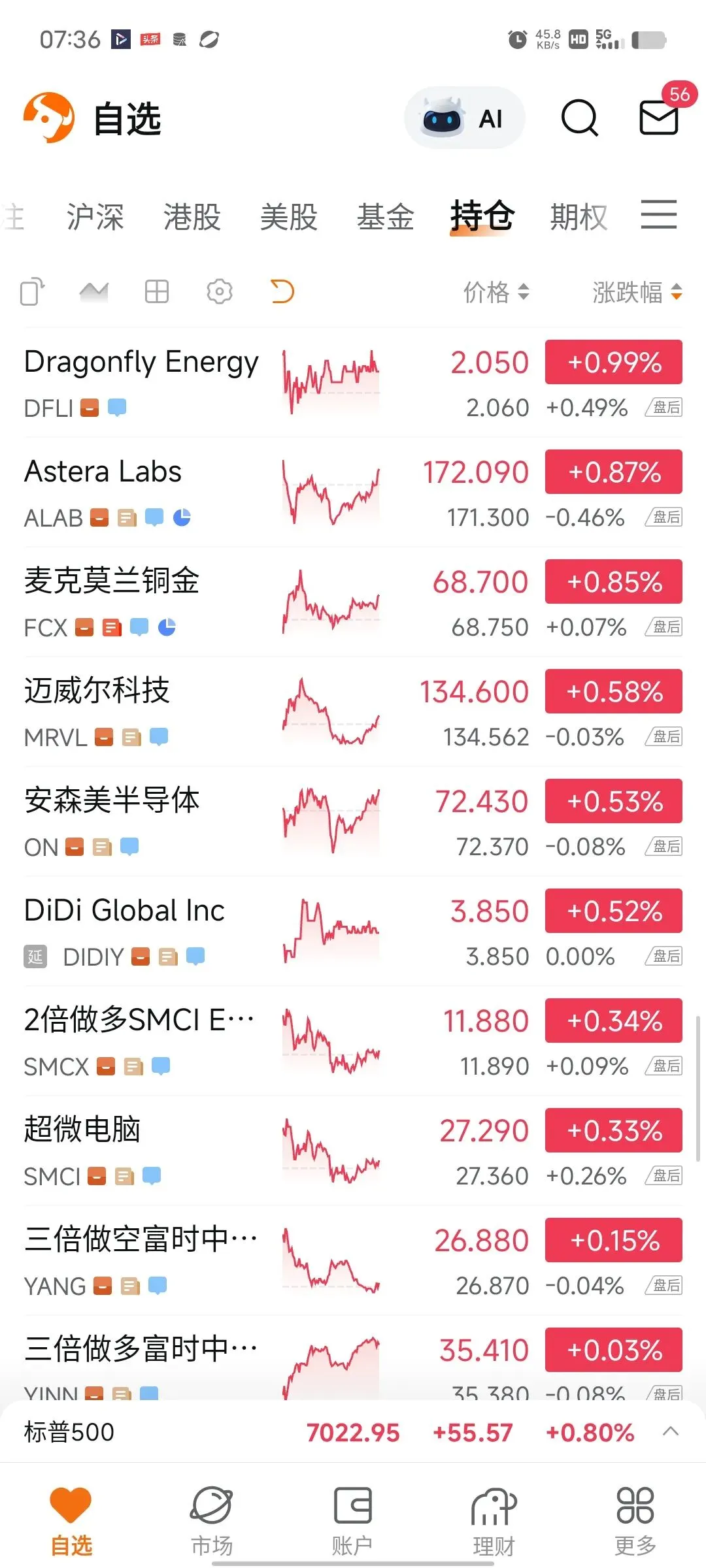Switch to the 沪深 tab
Viewport: 706px width, 1568px height.
click(95, 217)
